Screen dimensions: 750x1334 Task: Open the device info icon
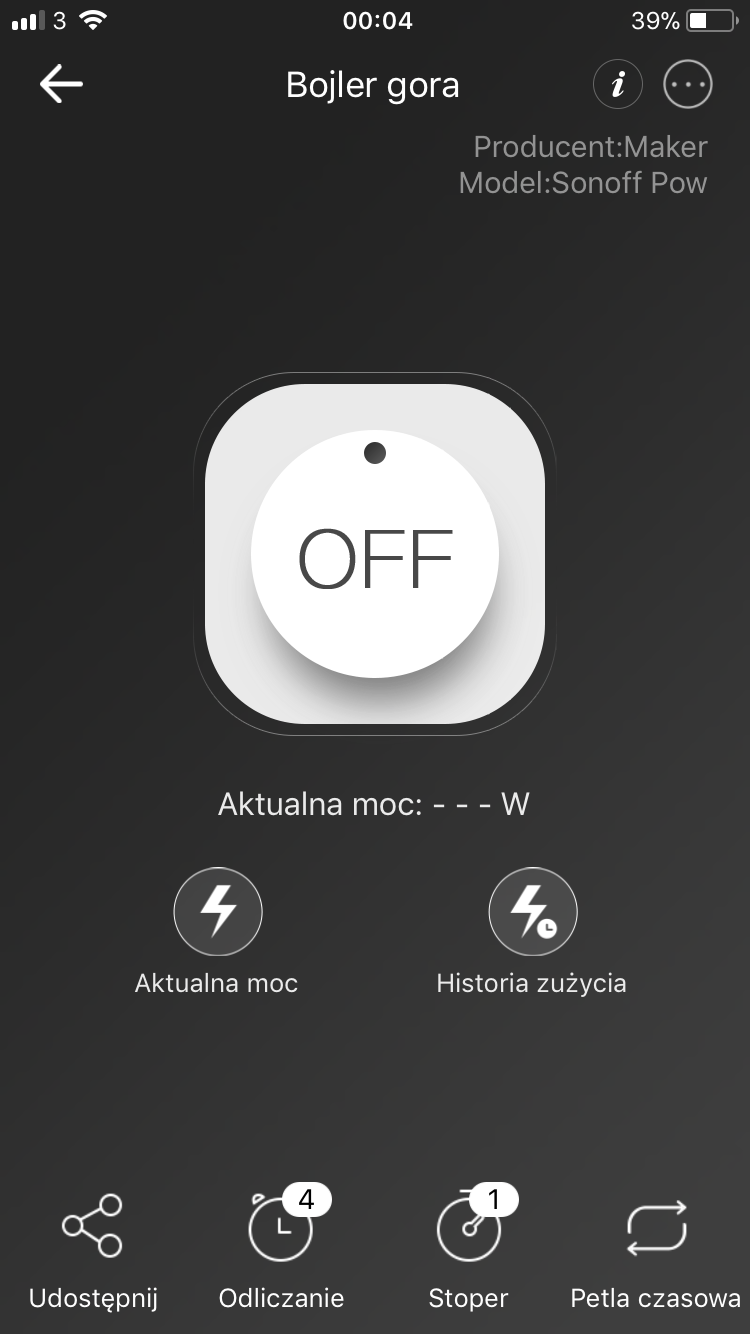pos(618,85)
